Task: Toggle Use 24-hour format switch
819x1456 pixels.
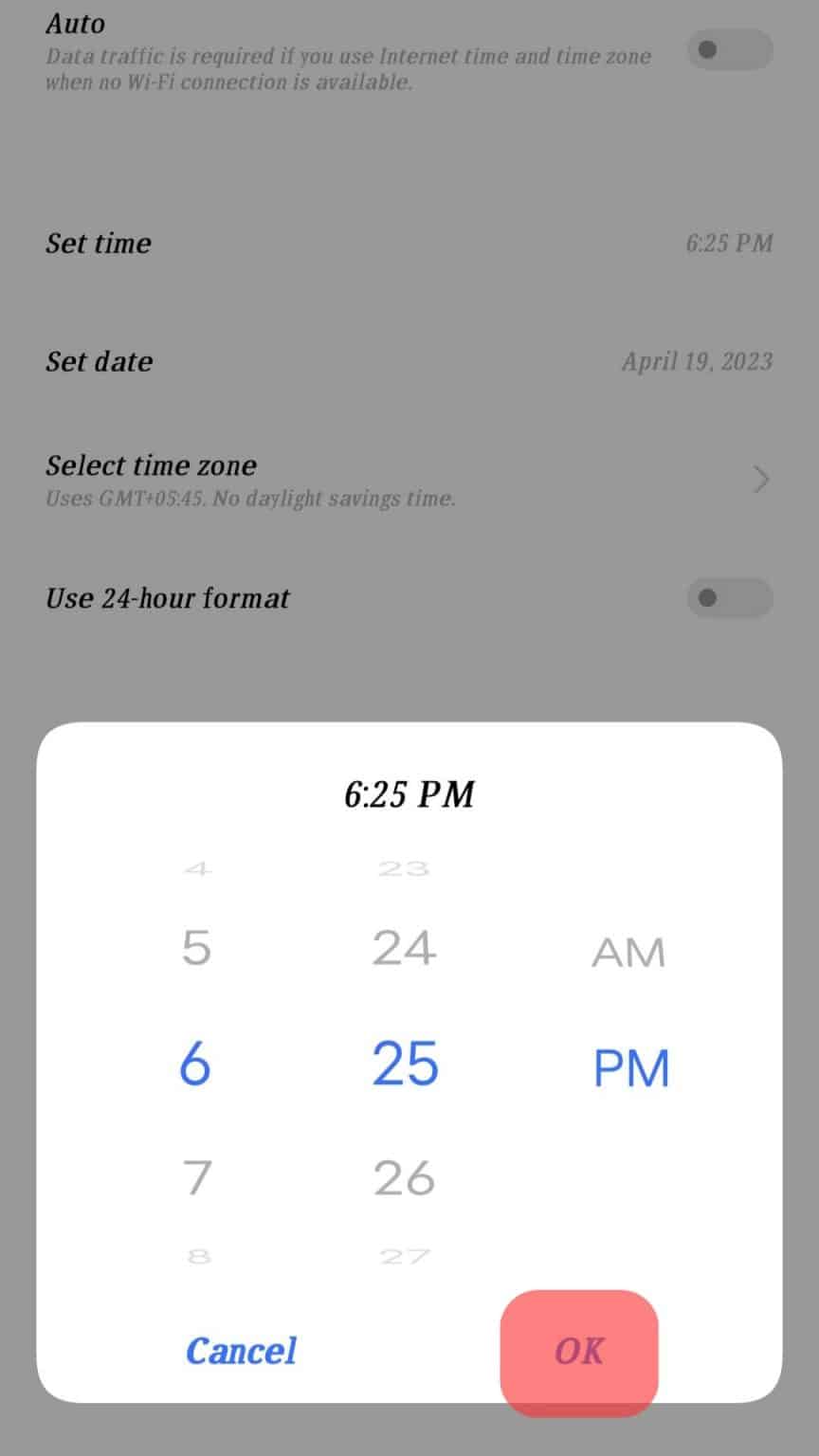Action: [728, 598]
